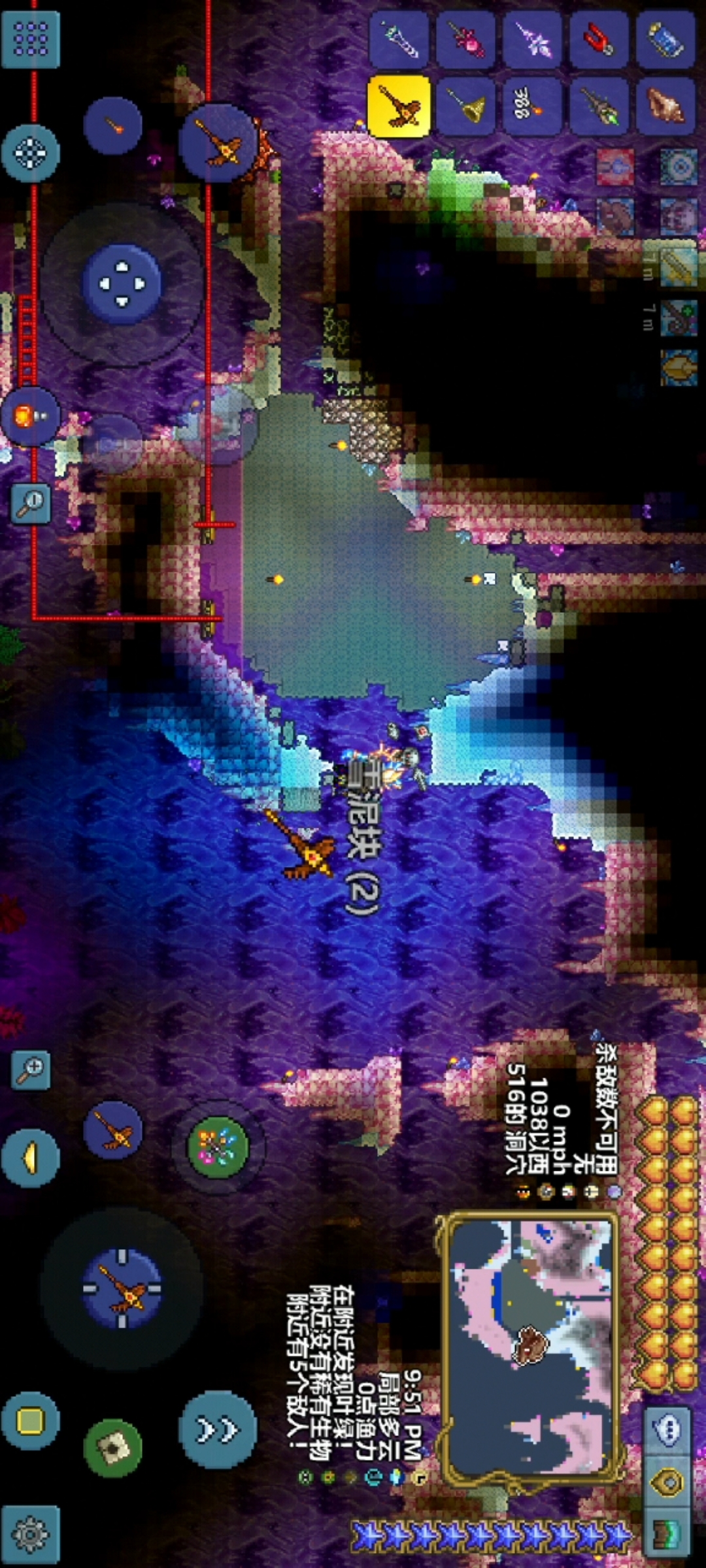Screen dimensions: 706x1568
Task: Select the blue scroll hotbar slot
Action: click(x=665, y=39)
